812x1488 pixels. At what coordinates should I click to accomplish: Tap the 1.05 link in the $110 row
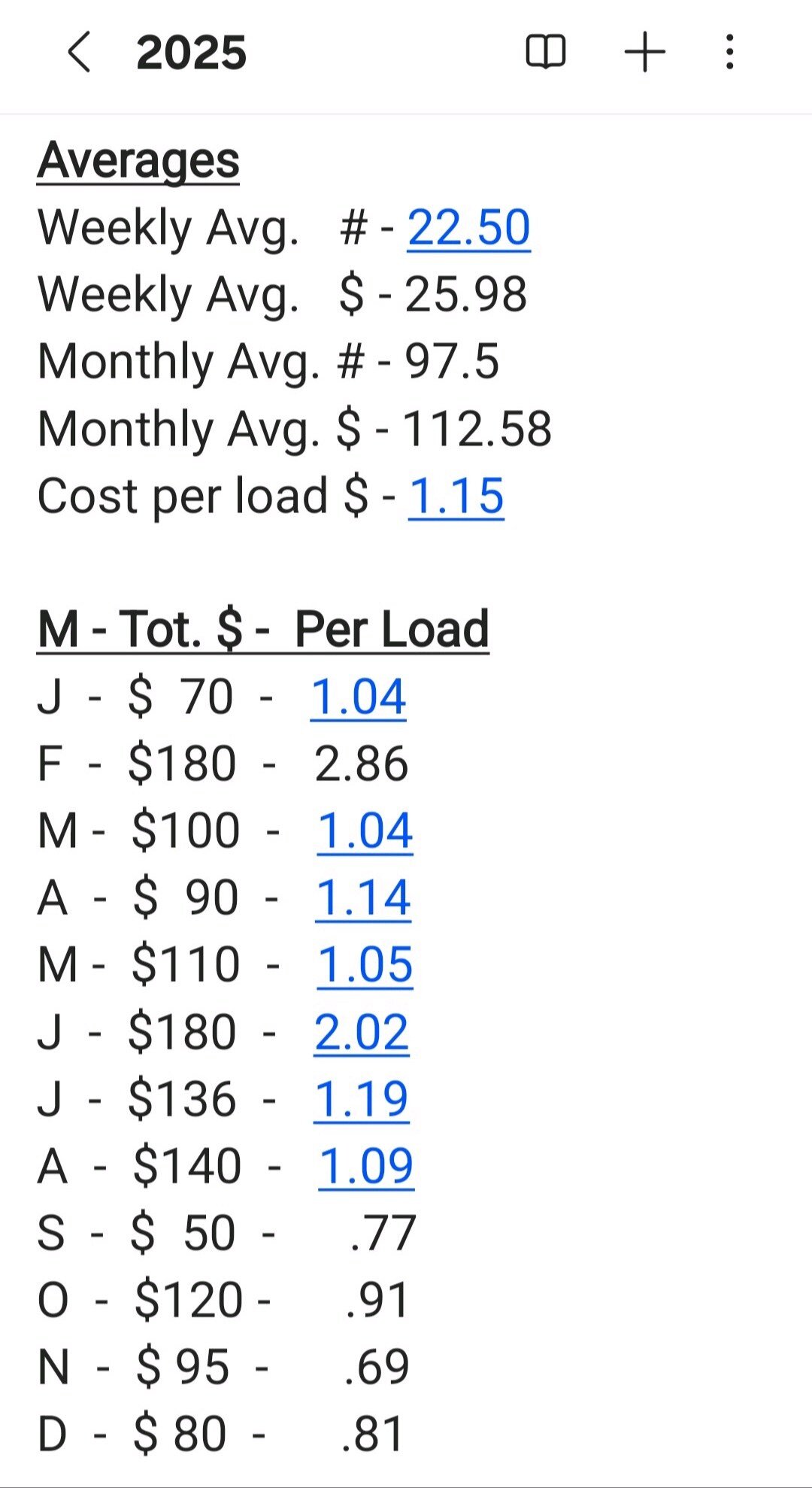365,964
